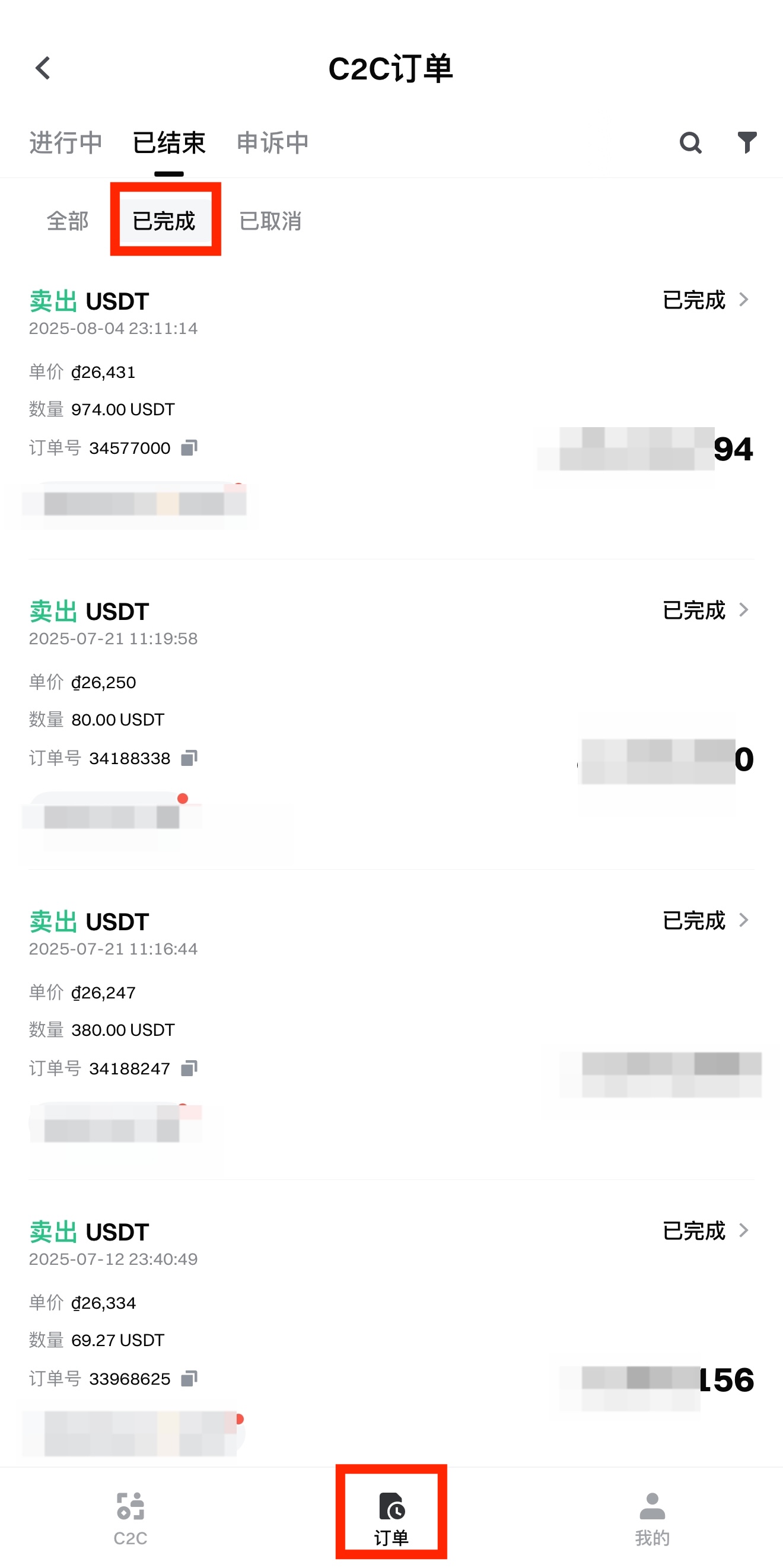The width and height of the screenshot is (783, 1568).
Task: Copy order number 33968625
Action: pos(189,1379)
